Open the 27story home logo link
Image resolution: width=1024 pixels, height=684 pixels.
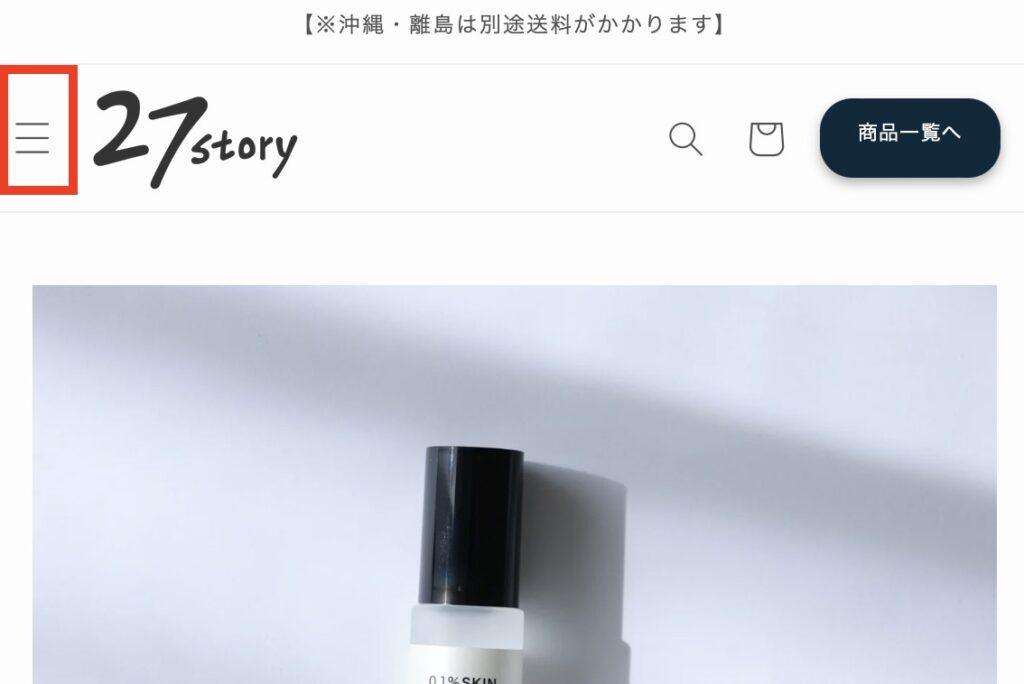pyautogui.click(x=195, y=139)
